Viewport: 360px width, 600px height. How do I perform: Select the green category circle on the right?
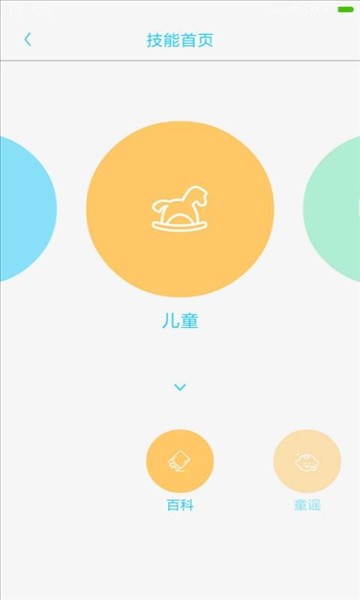click(x=332, y=209)
